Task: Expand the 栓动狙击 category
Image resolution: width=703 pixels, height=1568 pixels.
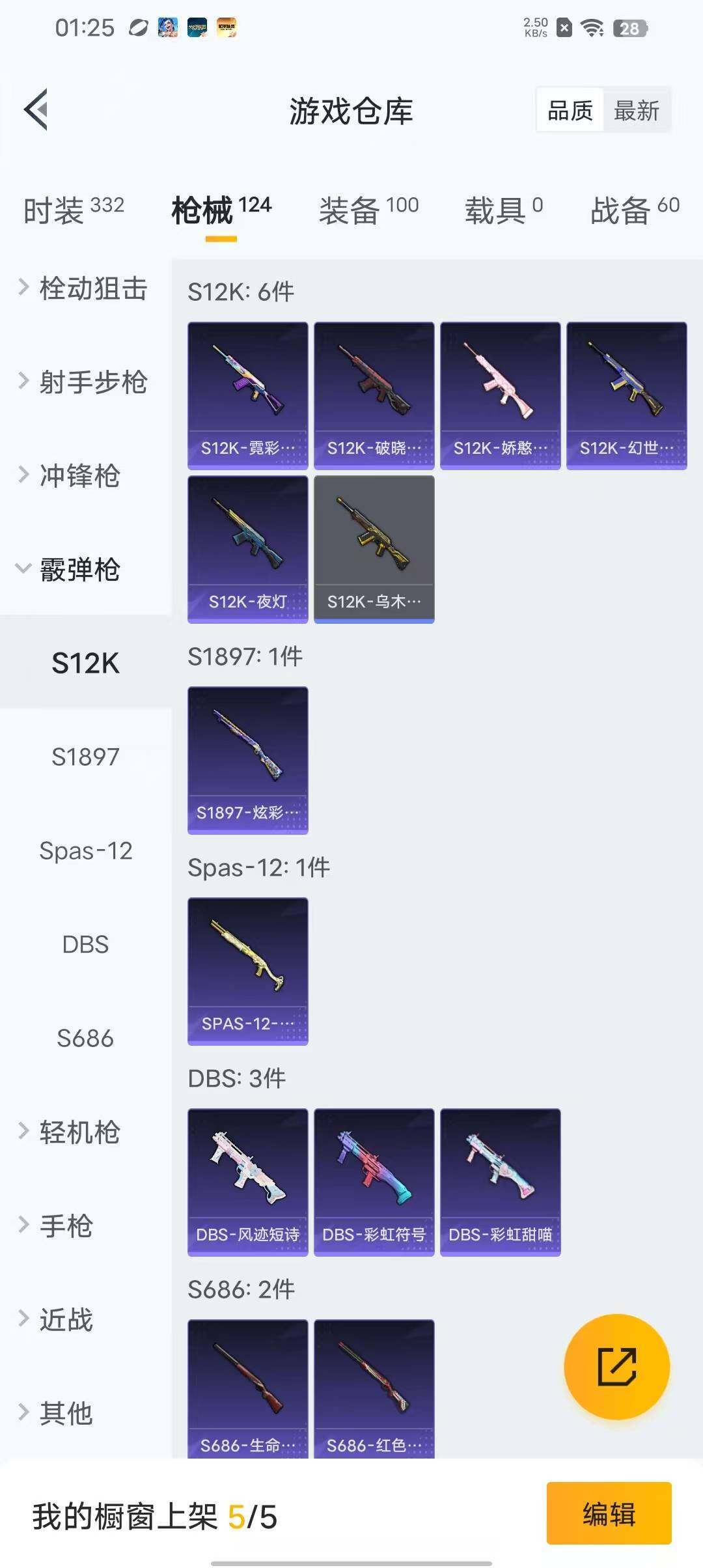Action: [x=85, y=288]
